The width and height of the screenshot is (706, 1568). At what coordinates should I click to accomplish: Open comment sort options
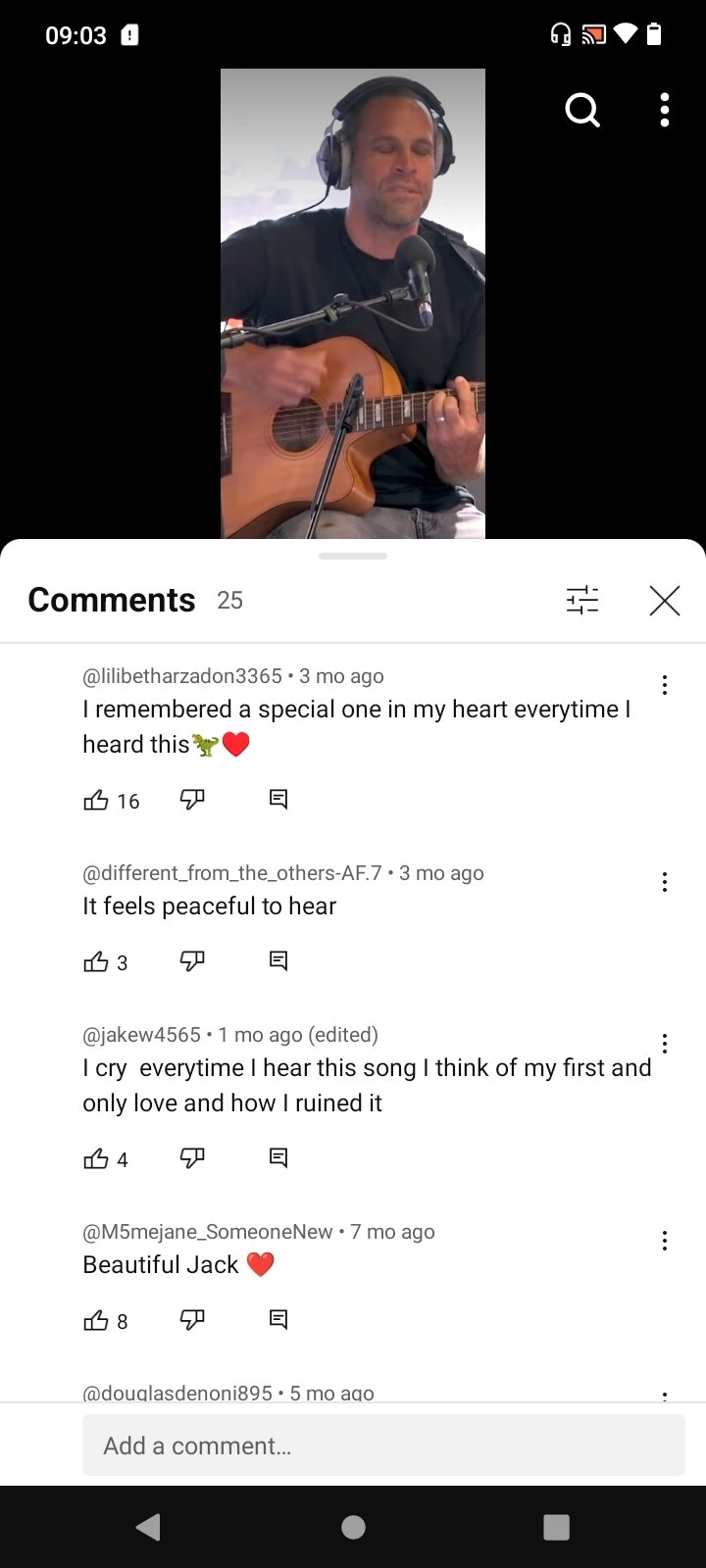click(582, 600)
